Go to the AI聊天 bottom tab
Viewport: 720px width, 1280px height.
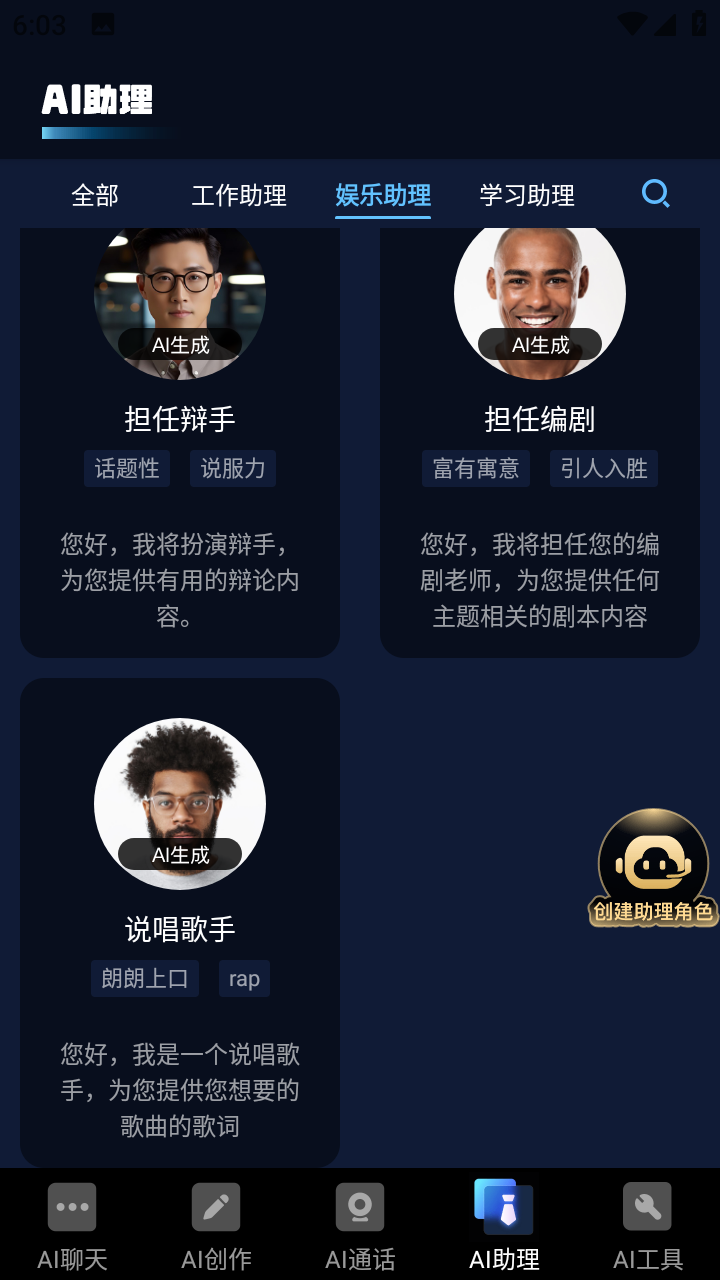pos(72,1225)
